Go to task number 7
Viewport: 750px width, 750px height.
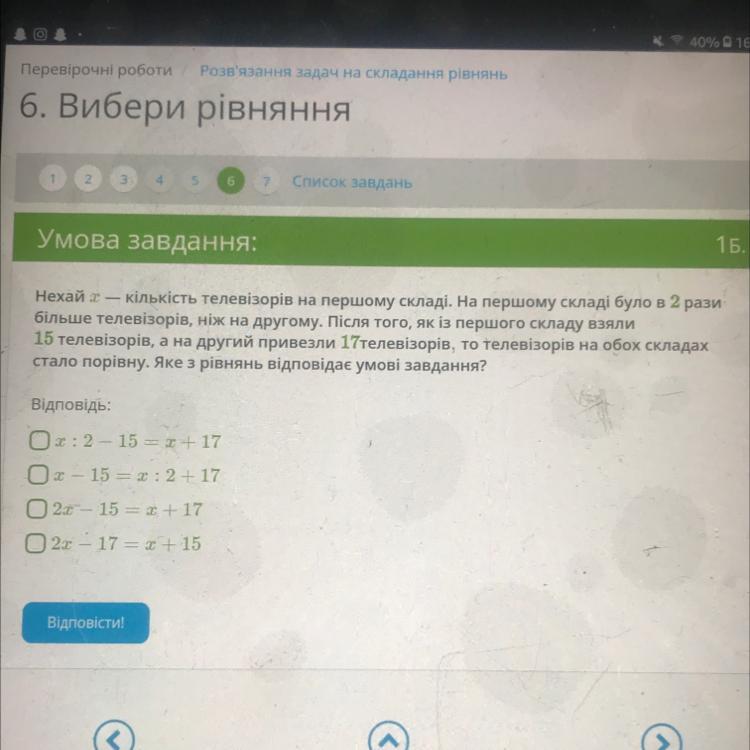[x=266, y=184]
